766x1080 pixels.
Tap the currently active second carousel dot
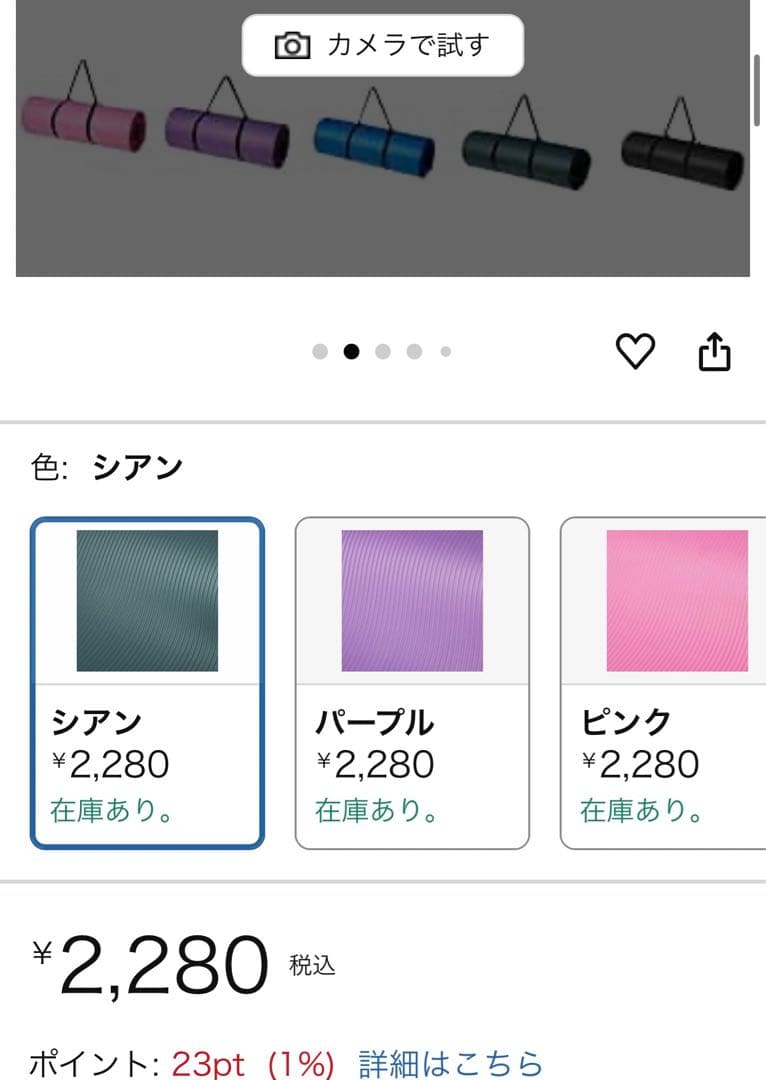pos(351,351)
